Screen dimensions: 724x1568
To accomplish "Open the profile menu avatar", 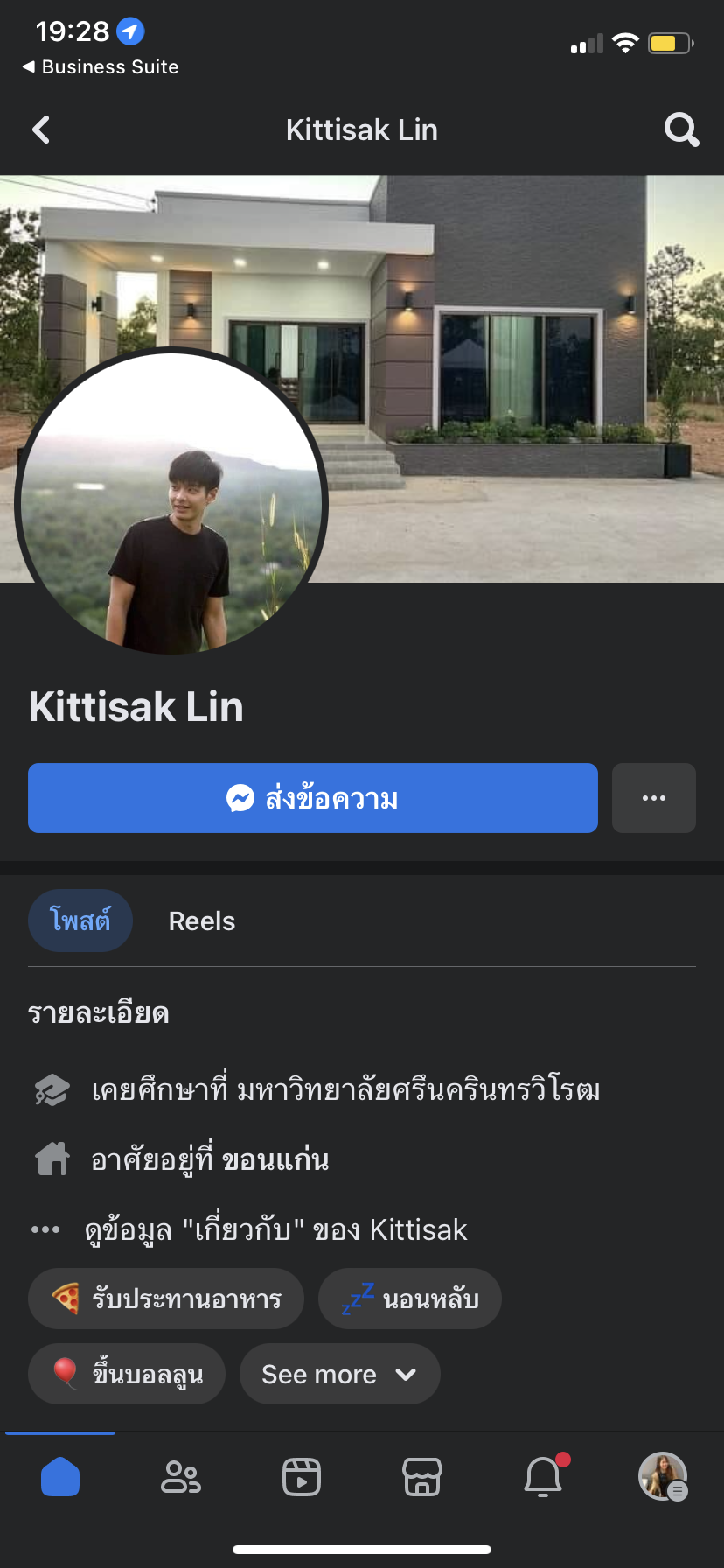I will (663, 1477).
